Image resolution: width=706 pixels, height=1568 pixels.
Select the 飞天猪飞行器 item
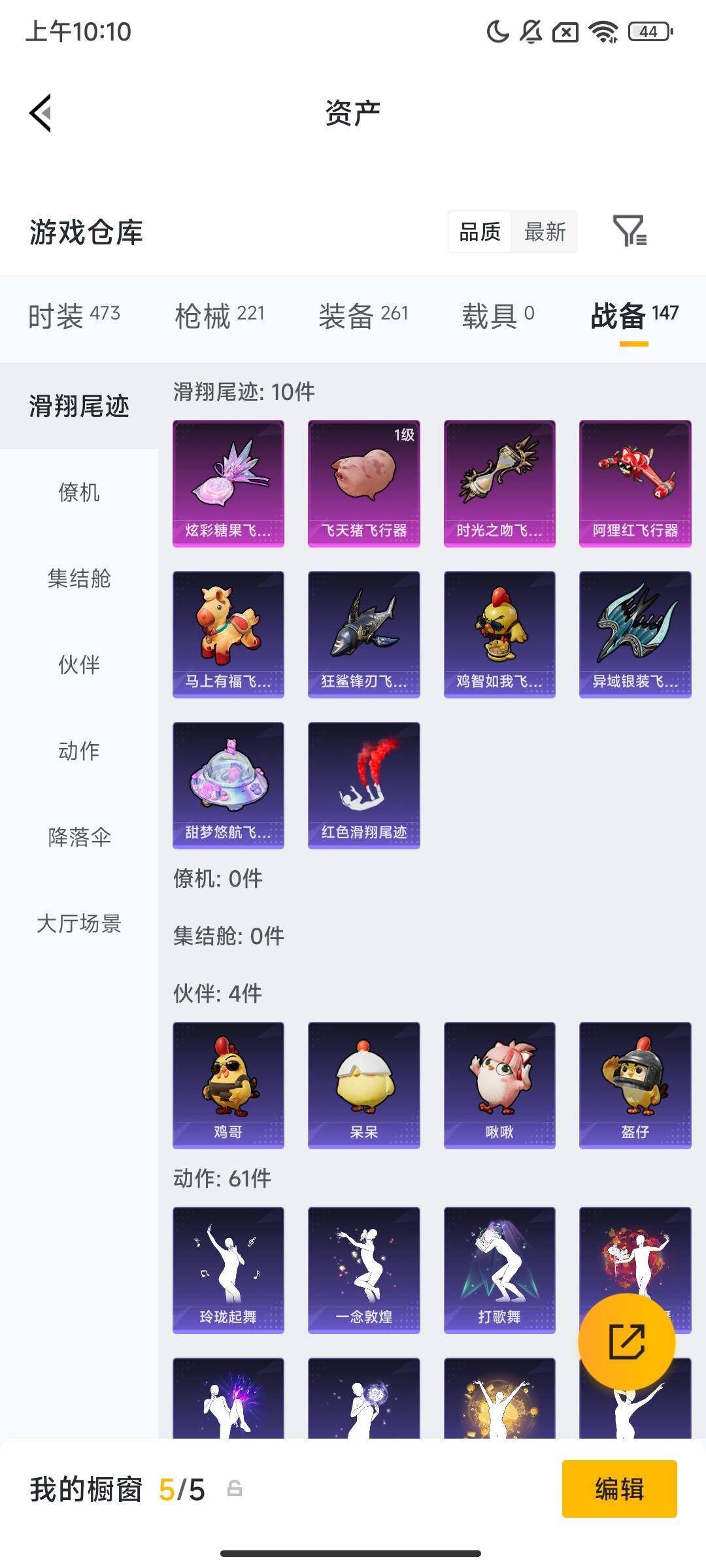click(x=363, y=482)
